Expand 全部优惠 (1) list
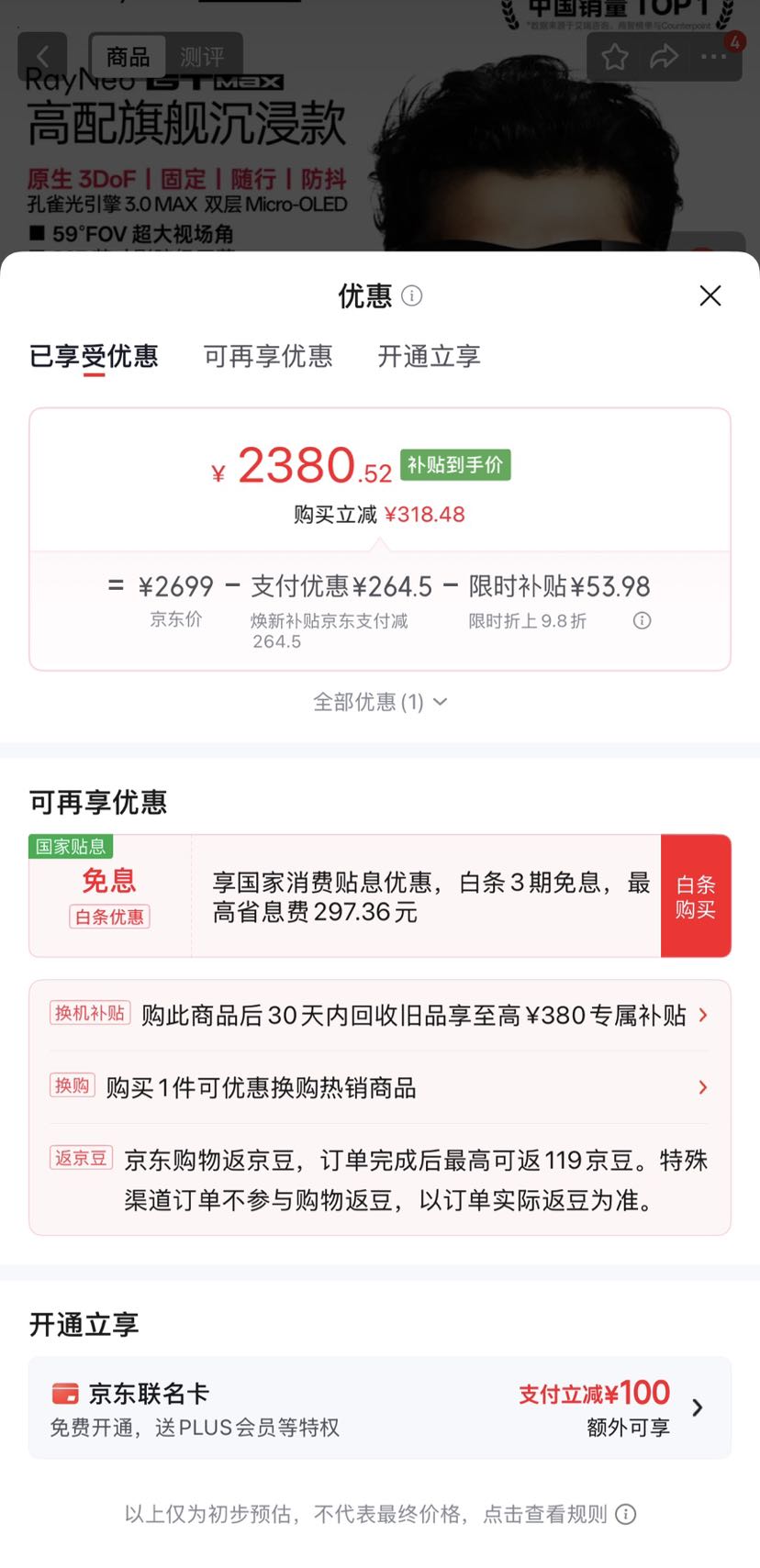 tap(380, 702)
